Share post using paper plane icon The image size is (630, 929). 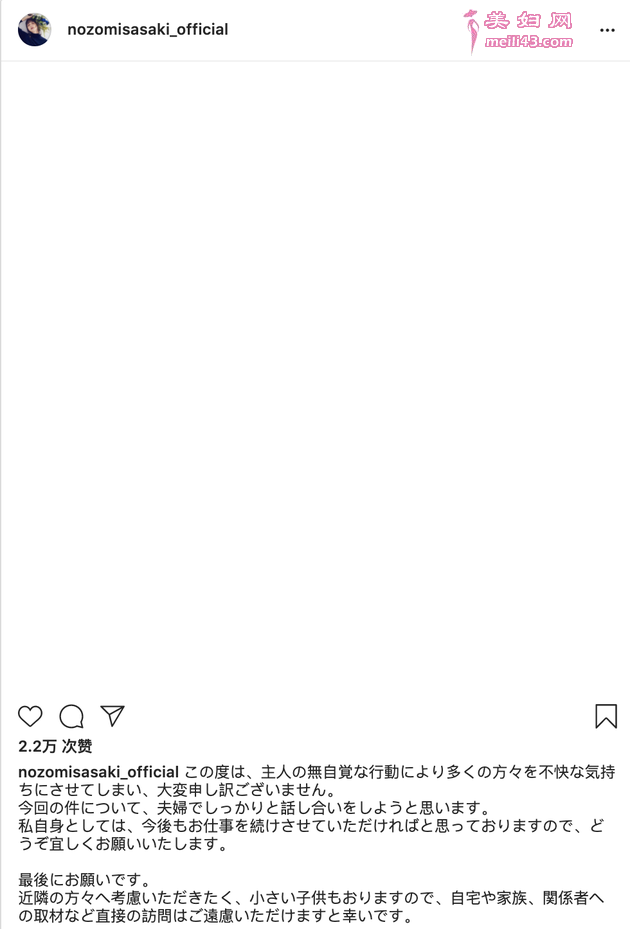tap(112, 715)
